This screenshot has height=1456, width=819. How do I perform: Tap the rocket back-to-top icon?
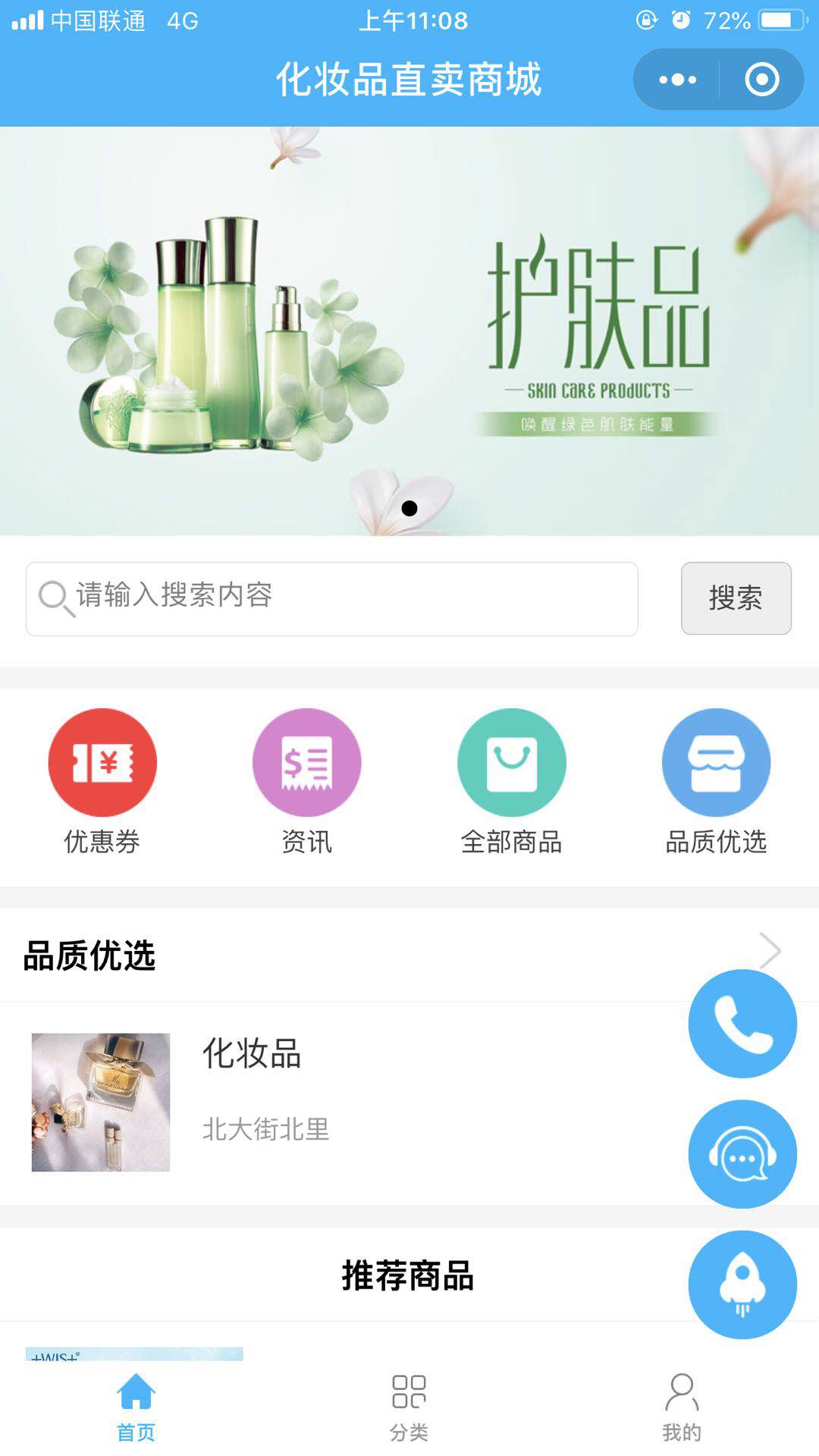[x=744, y=1283]
